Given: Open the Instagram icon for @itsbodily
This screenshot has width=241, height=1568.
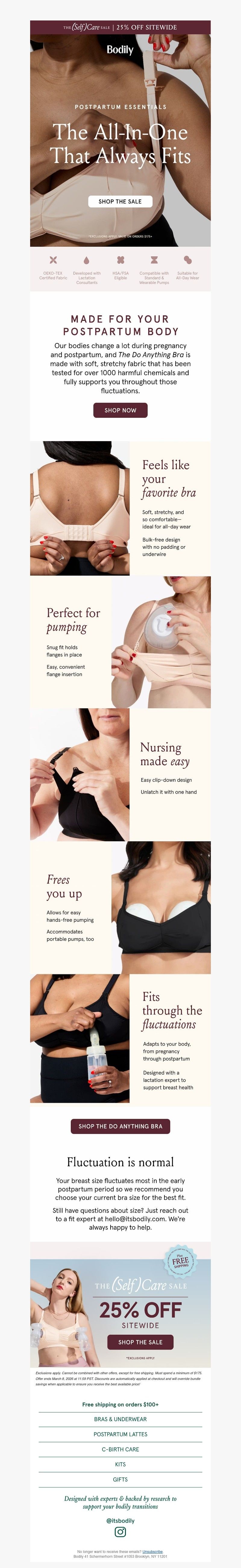Looking at the screenshot, I should point(120,1532).
